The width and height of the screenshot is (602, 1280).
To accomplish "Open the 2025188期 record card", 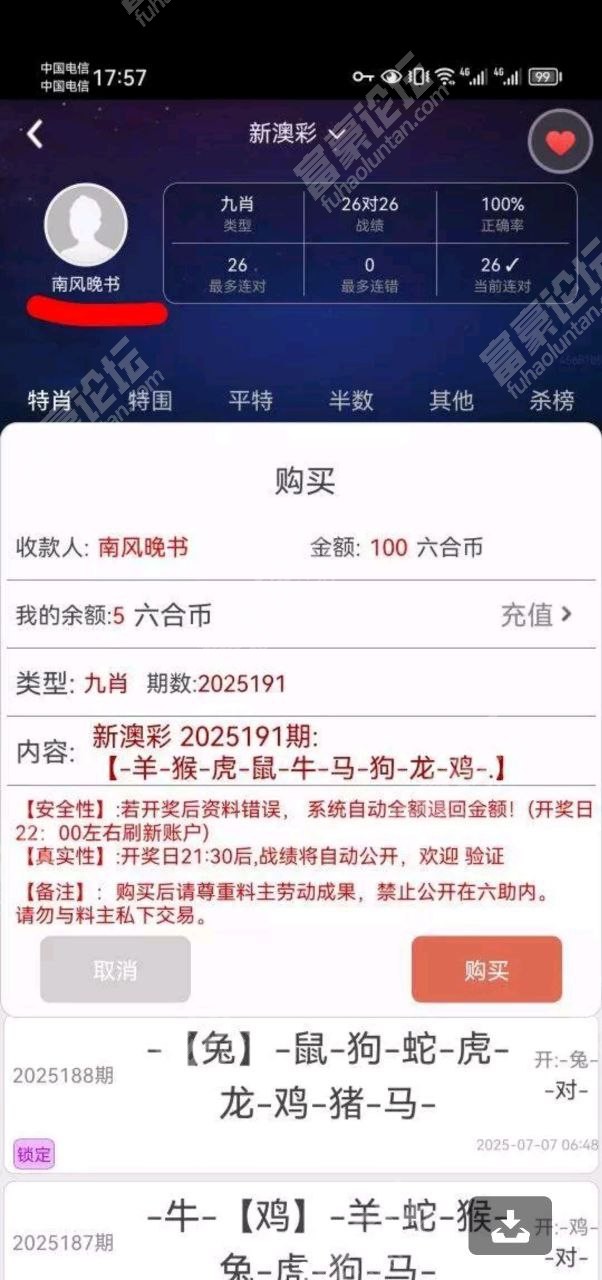I will tap(301, 1095).
